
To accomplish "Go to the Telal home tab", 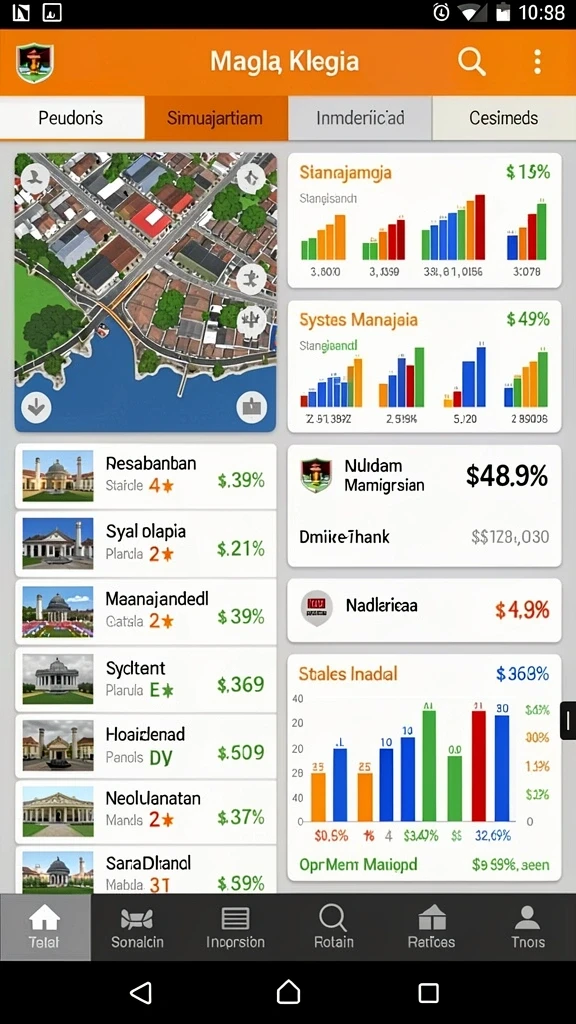I will click(44, 927).
